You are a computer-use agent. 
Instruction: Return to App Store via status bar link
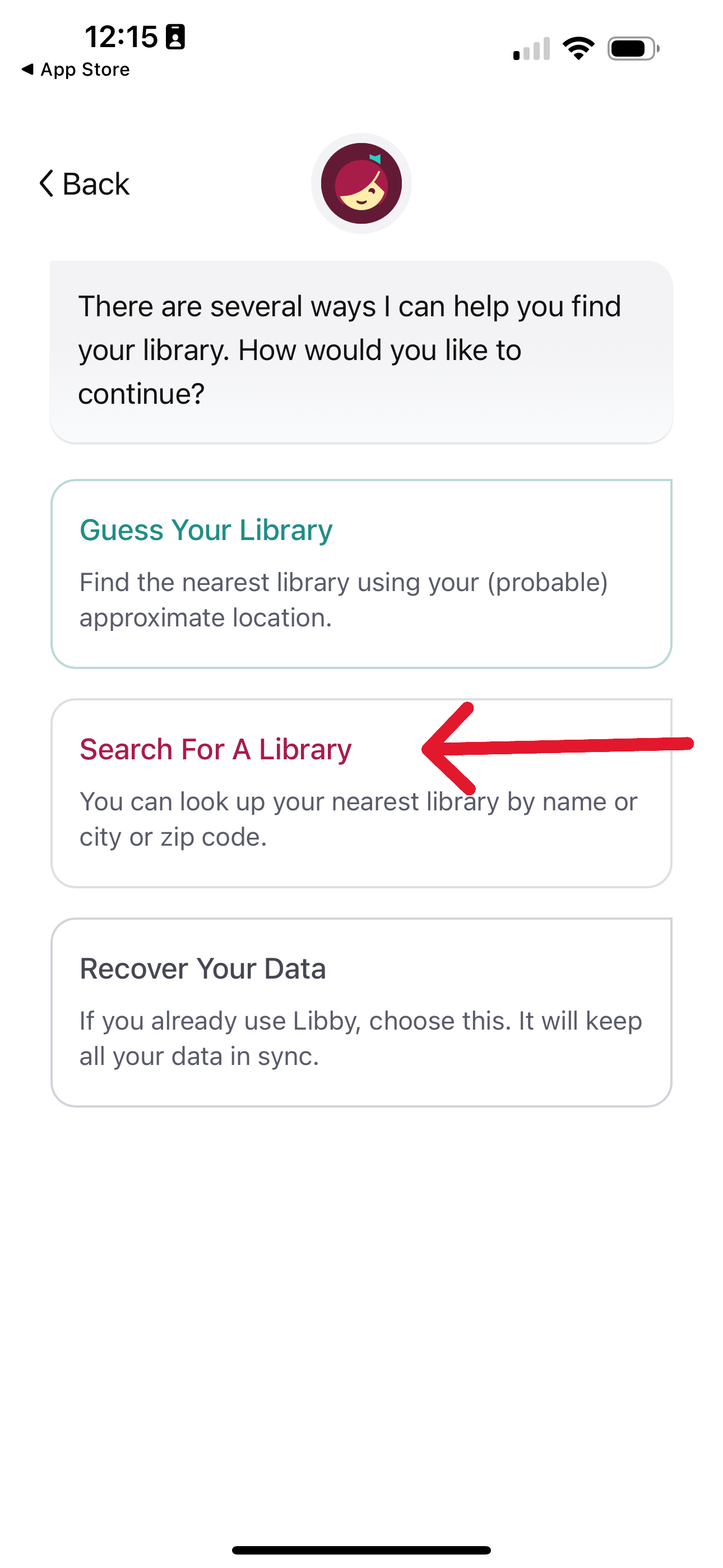pos(76,70)
